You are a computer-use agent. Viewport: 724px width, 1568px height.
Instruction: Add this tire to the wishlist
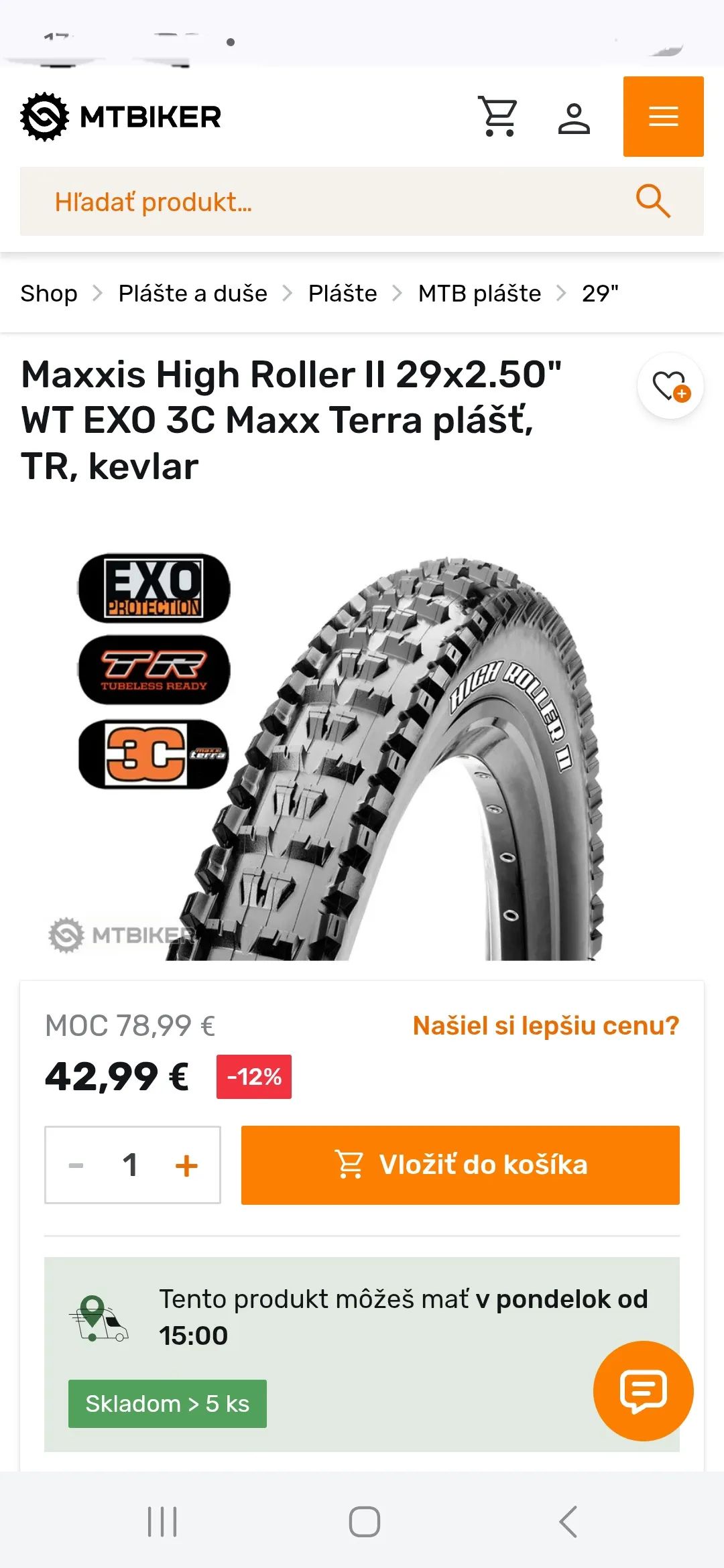[x=670, y=386]
